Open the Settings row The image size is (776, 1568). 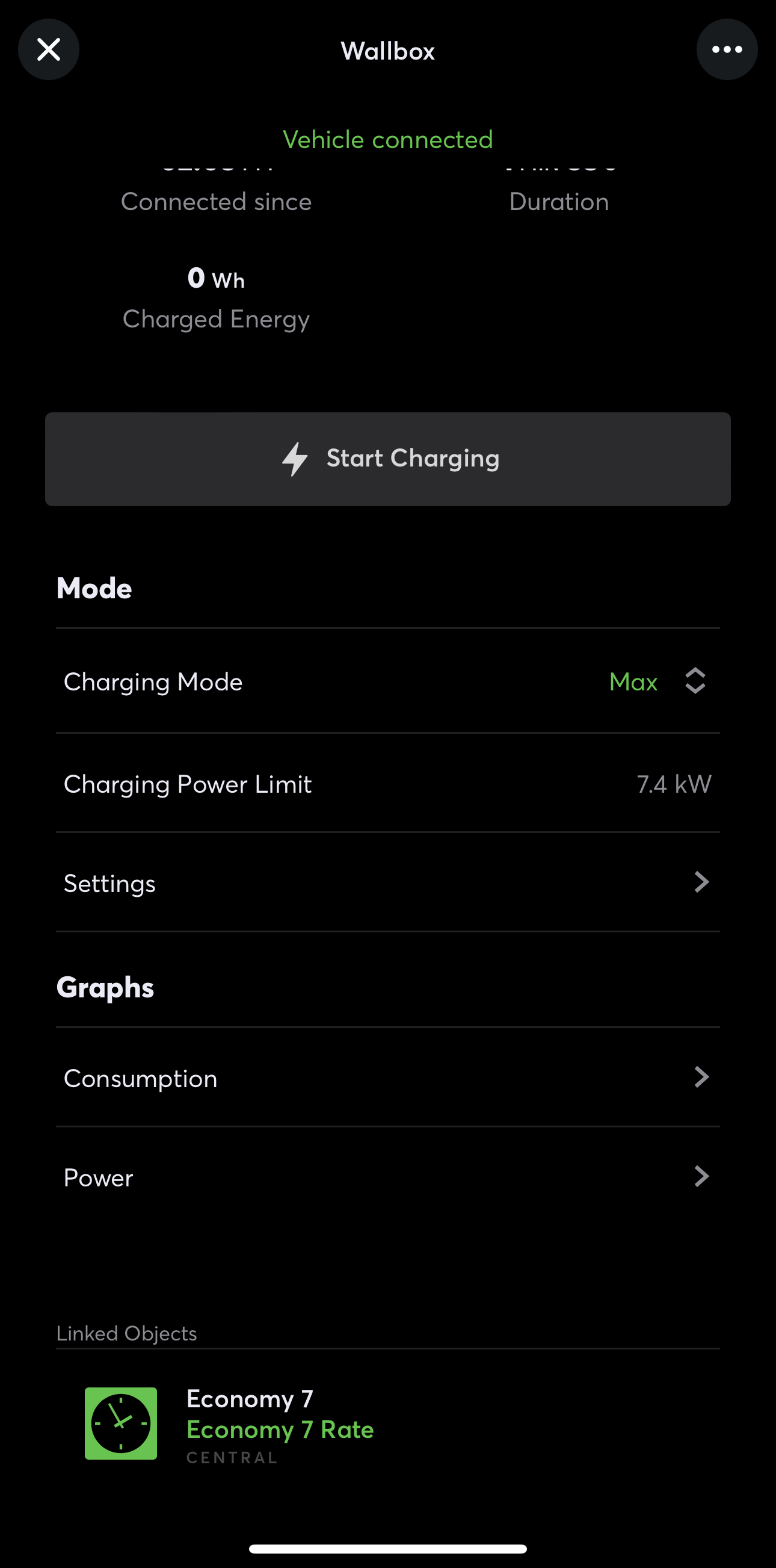pyautogui.click(x=388, y=882)
